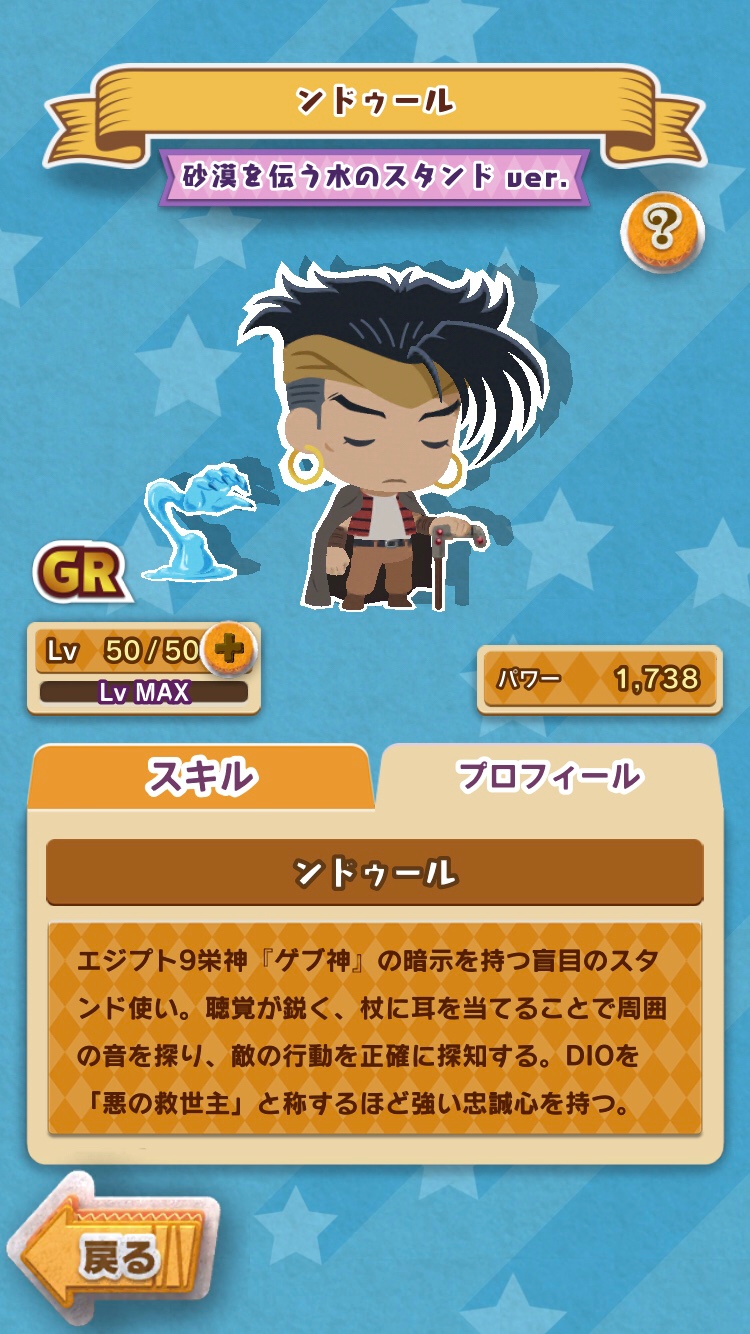Tap the plus button beside Lv 50/50
This screenshot has width=750, height=1334.
[x=230, y=650]
